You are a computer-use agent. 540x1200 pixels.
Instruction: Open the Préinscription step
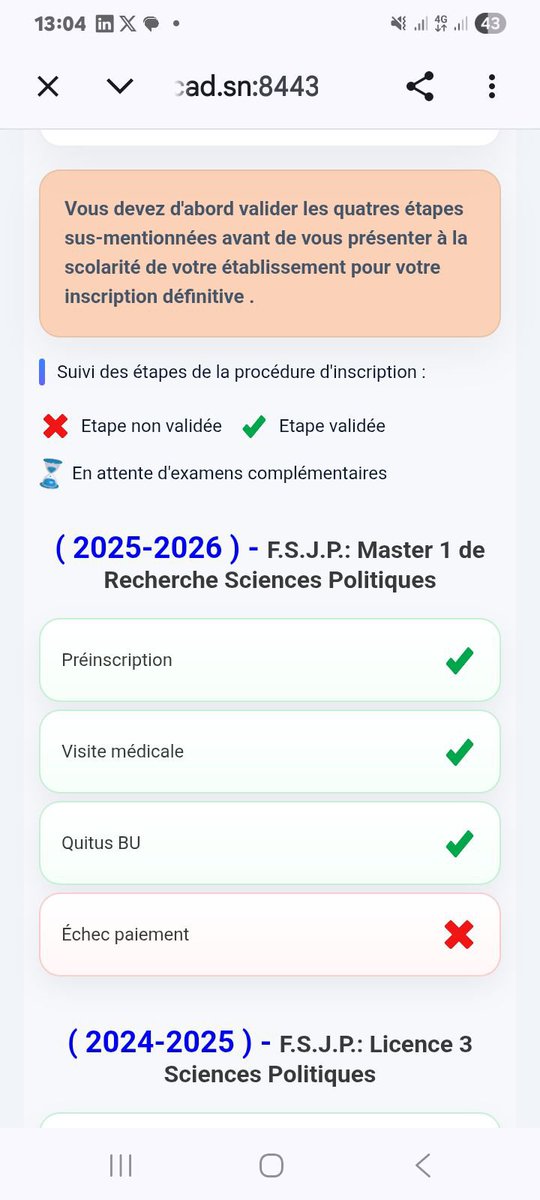pos(270,660)
